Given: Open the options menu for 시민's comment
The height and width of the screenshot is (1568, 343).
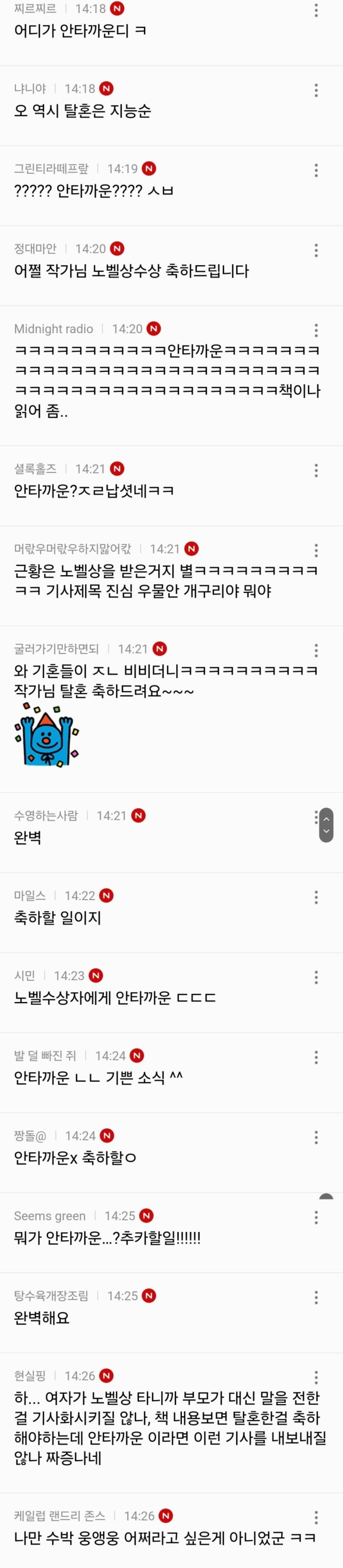Looking at the screenshot, I should (x=316, y=977).
